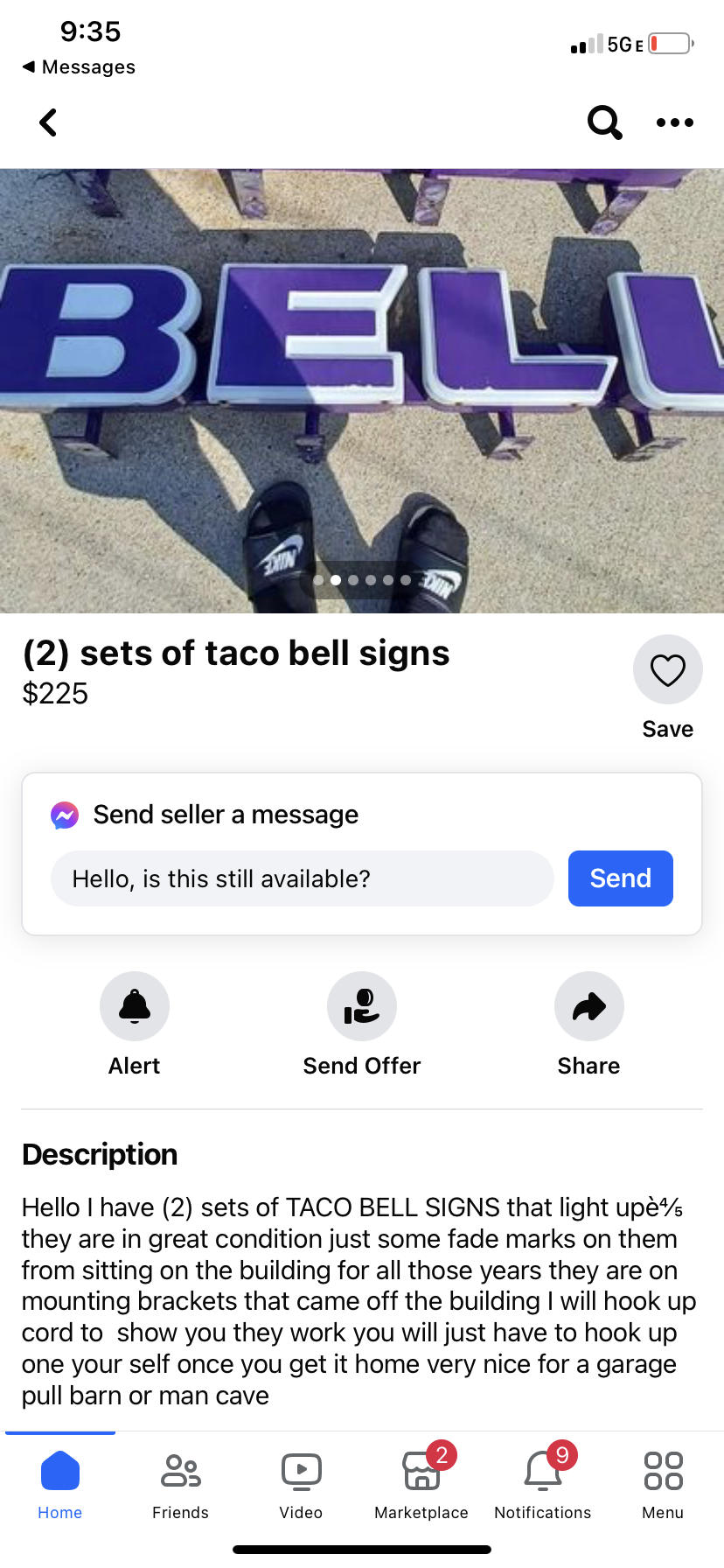Set an alert for this listing

click(135, 1007)
